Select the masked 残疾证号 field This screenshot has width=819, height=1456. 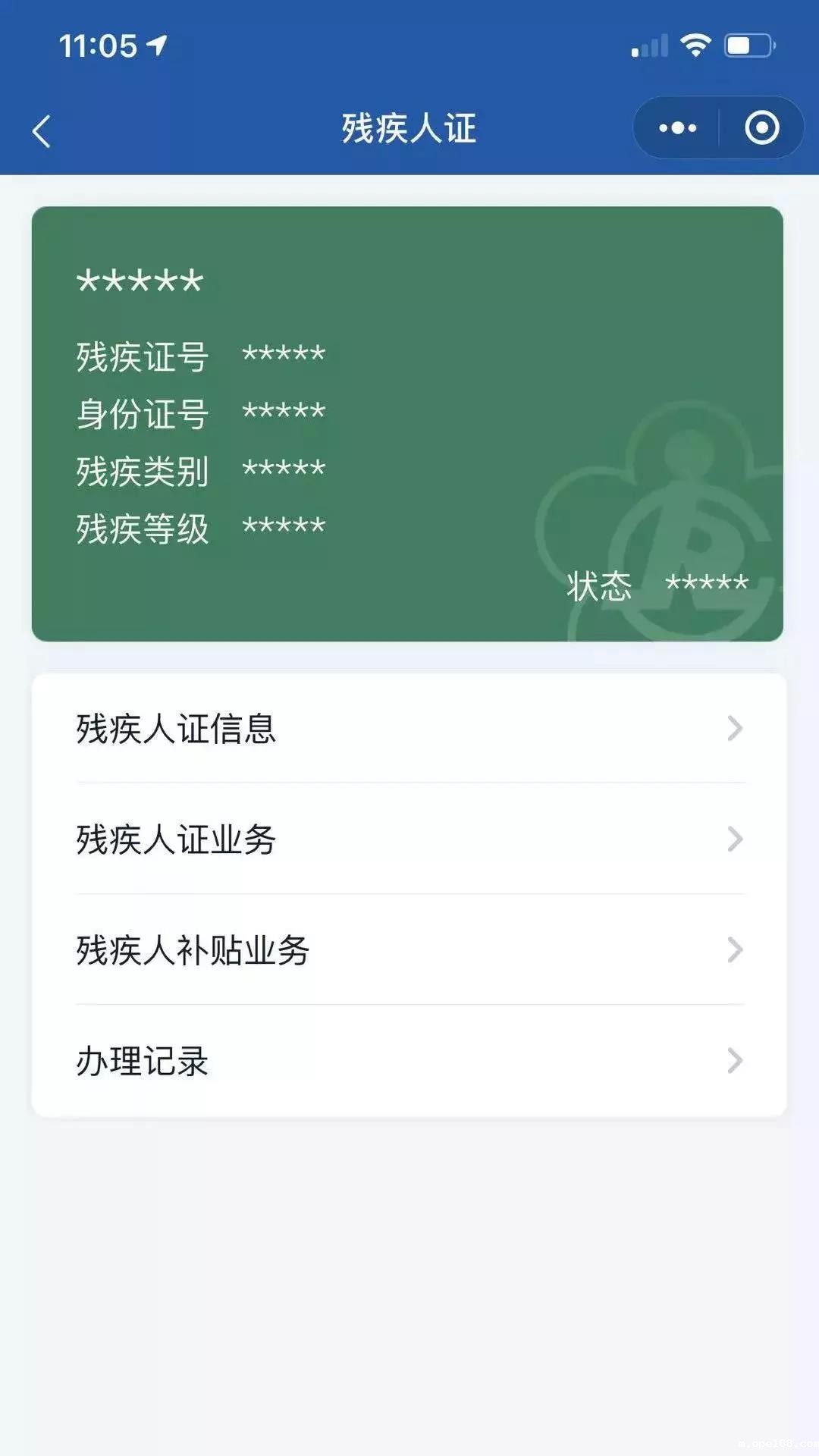pyautogui.click(x=284, y=354)
